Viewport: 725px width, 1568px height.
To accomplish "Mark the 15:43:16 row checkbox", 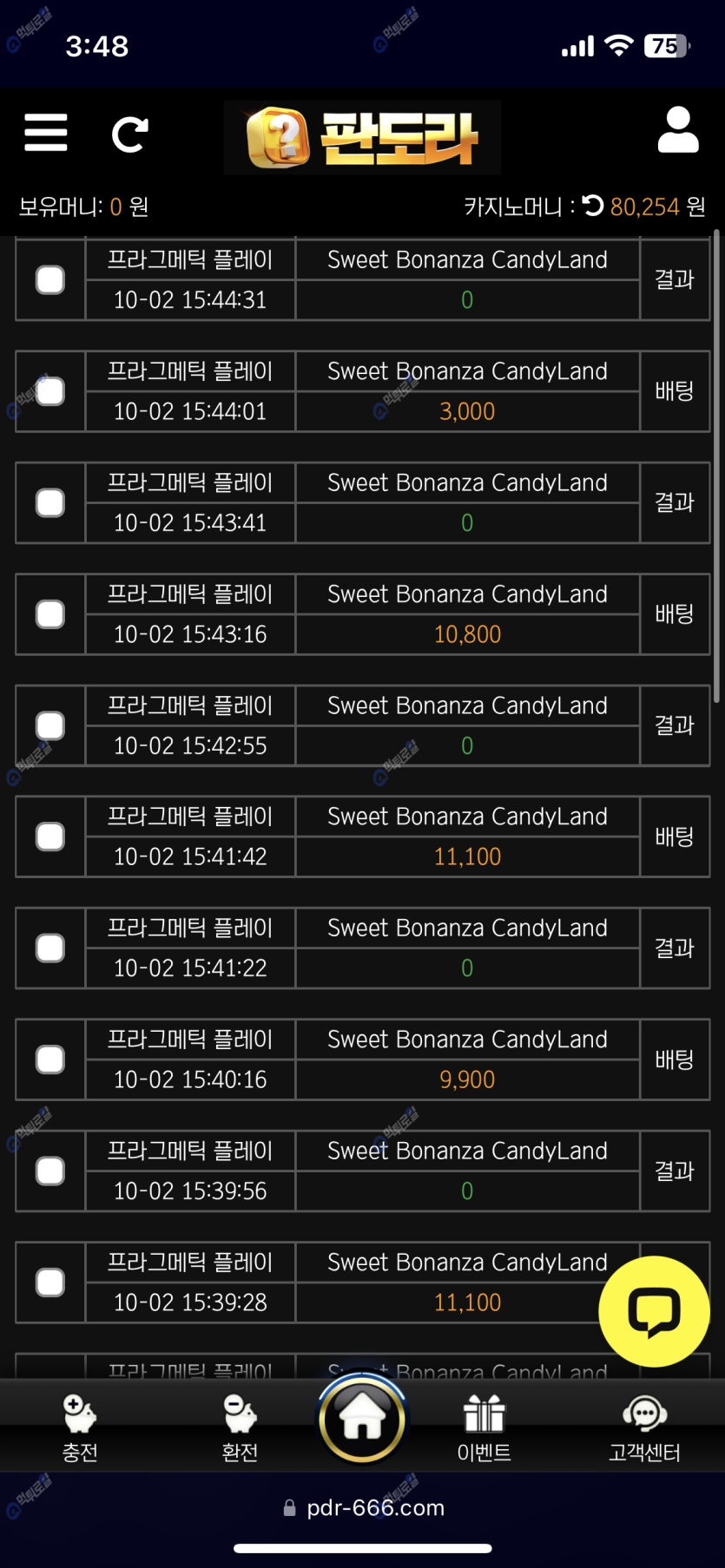I will pos(50,614).
